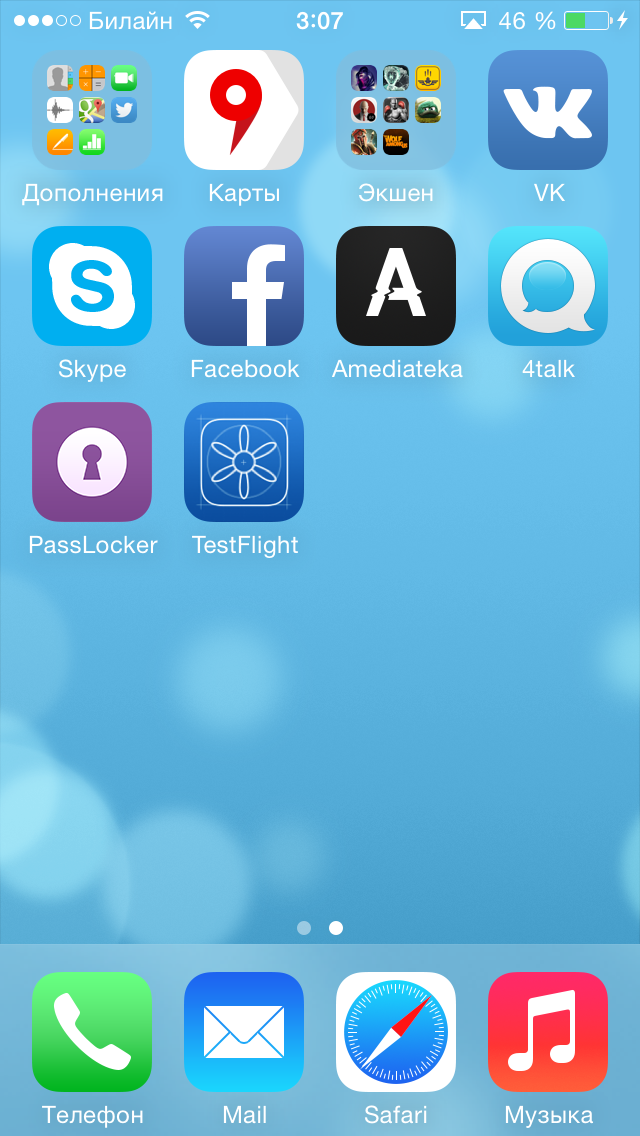Image resolution: width=640 pixels, height=1136 pixels.
Task: Launch the TestFlight app
Action: [244, 462]
